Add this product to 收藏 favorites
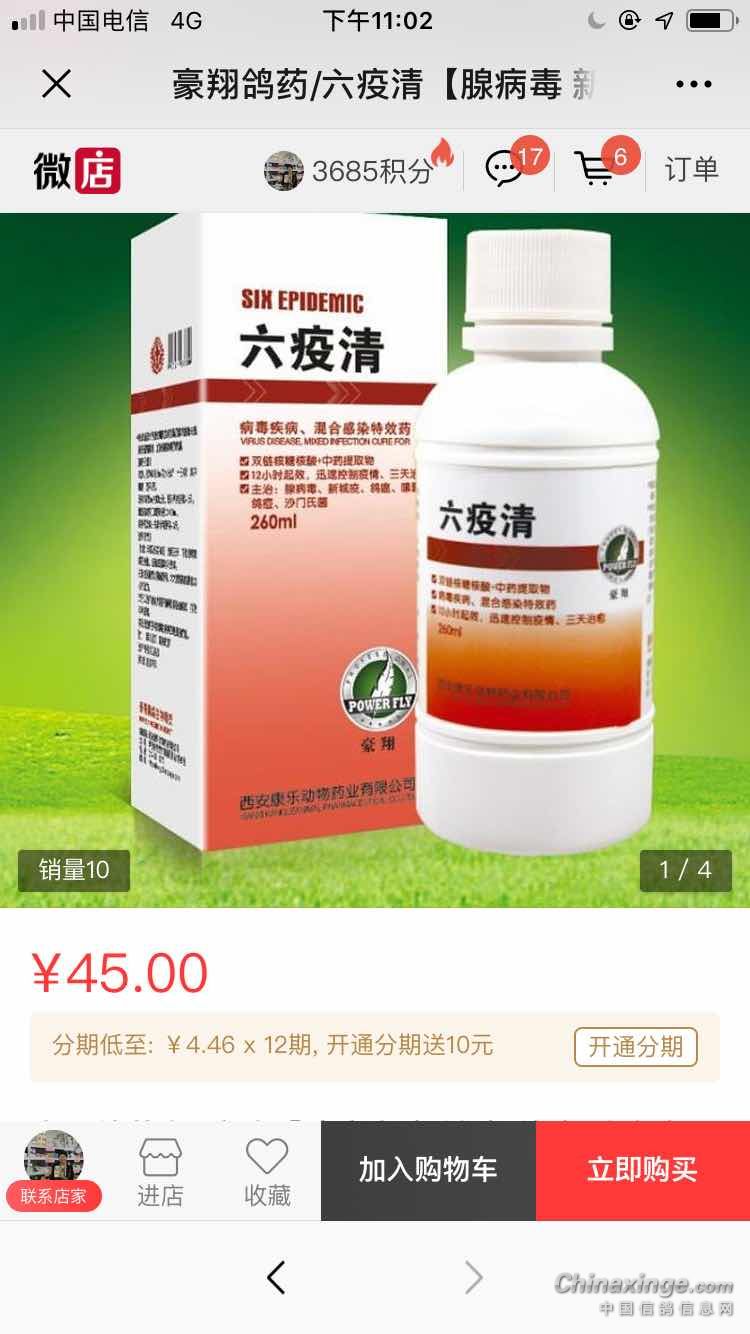This screenshot has height=1334, width=750. point(267,1171)
